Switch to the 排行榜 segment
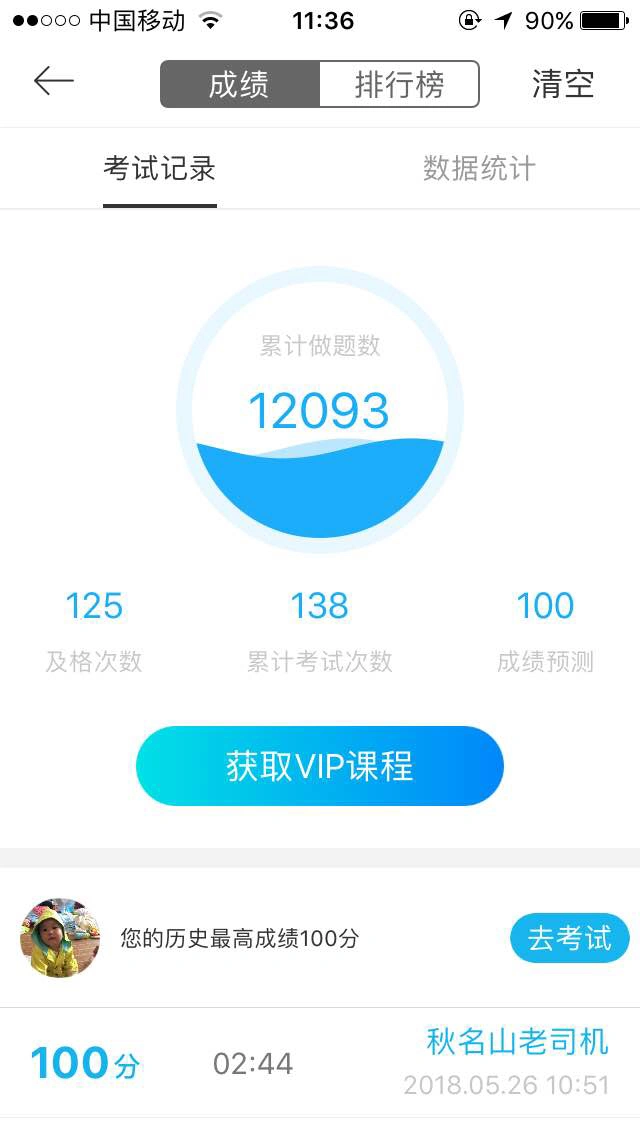Screen dimensions: 640x1136 pos(399,84)
